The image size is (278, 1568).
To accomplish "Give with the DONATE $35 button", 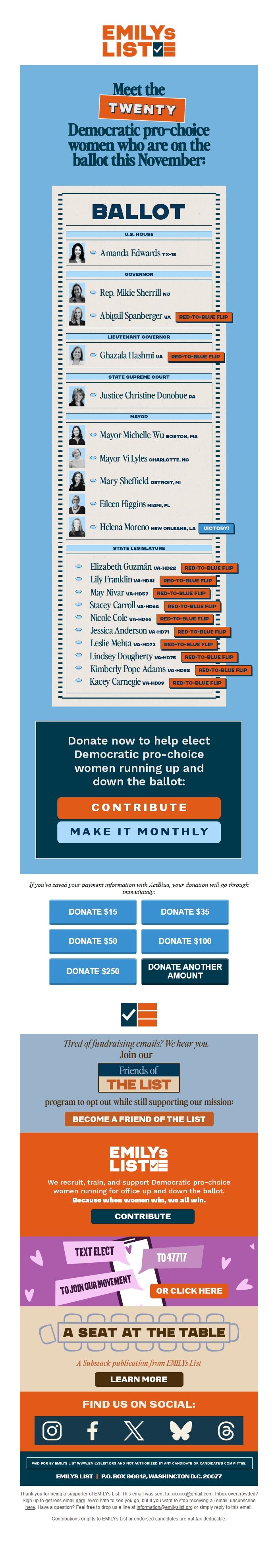I will 185,911.
